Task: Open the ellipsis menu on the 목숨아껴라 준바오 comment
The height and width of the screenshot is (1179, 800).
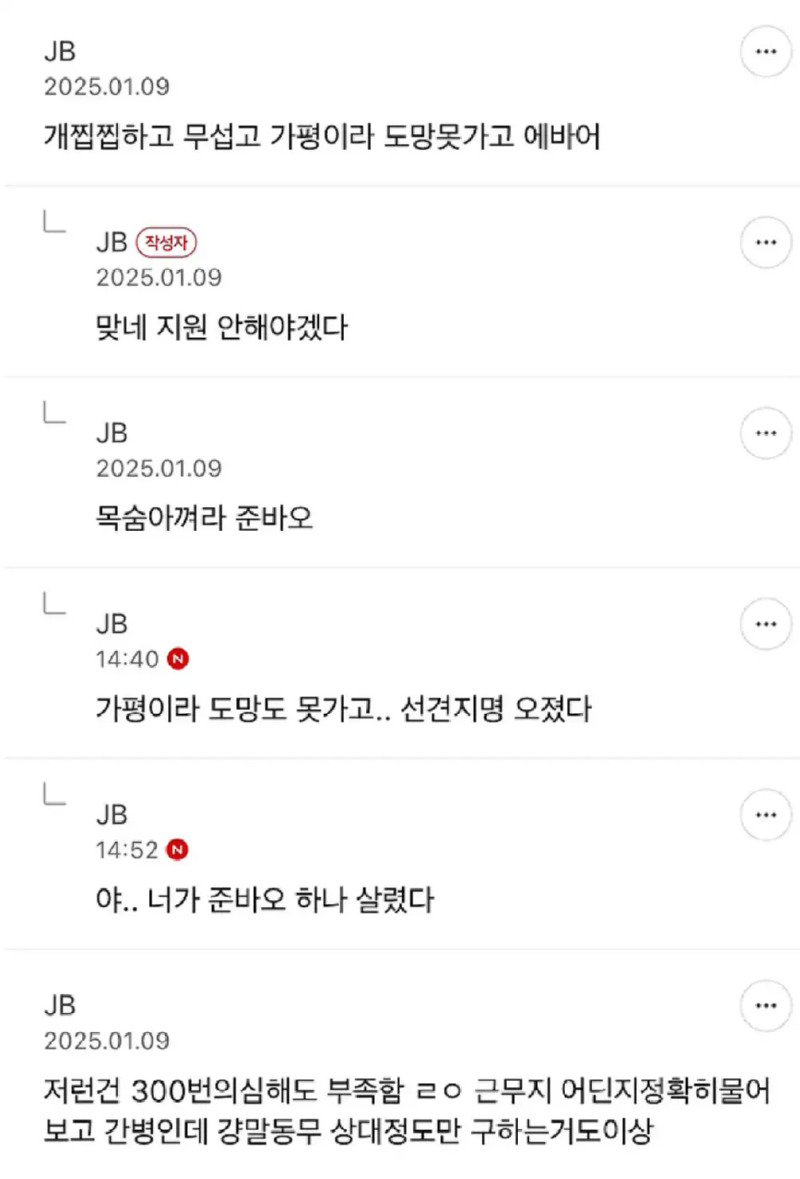Action: pos(766,433)
